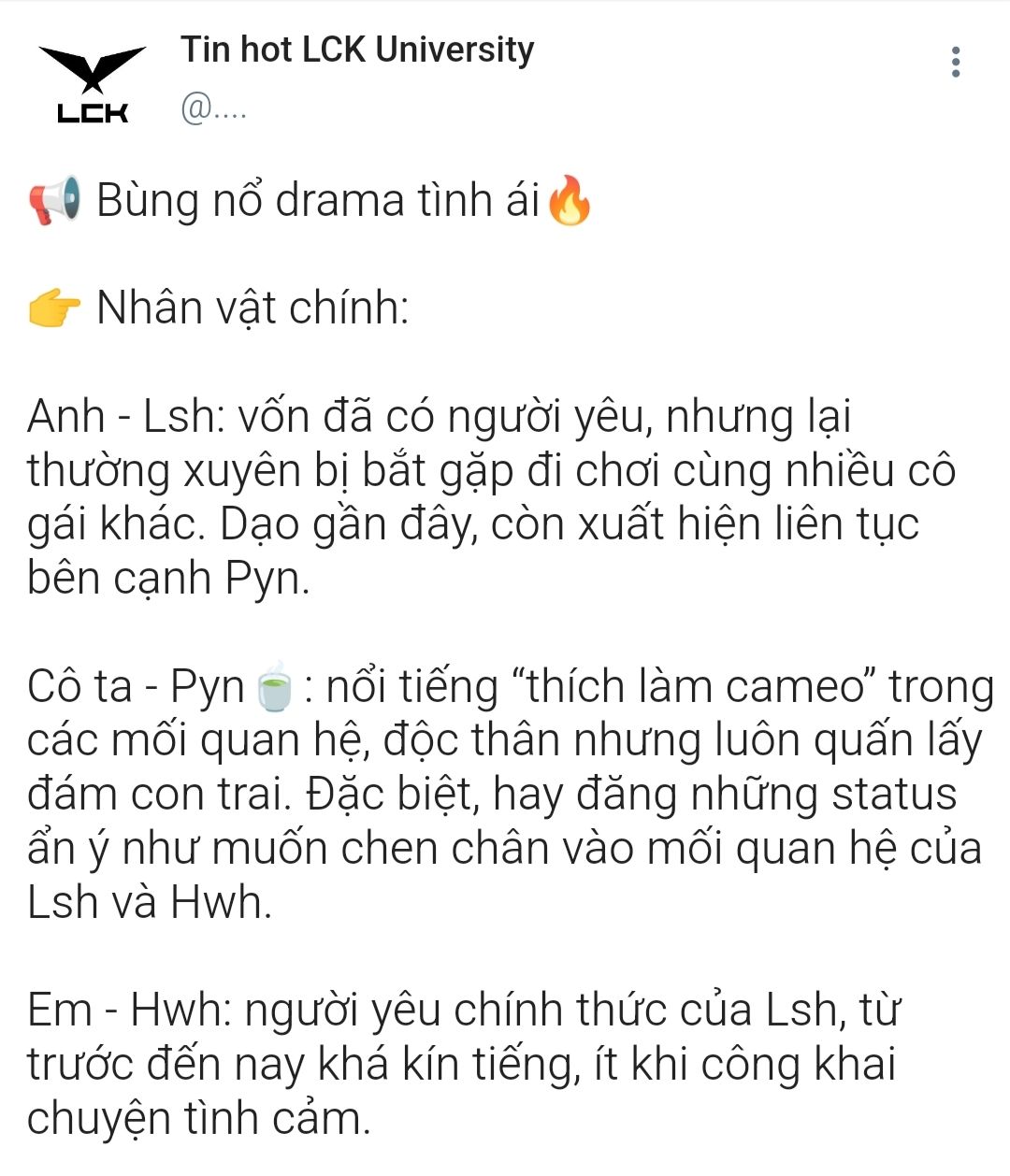Open the post's three-dot overflow menu
Image resolution: width=1010 pixels, height=1176 pixels.
[955, 62]
